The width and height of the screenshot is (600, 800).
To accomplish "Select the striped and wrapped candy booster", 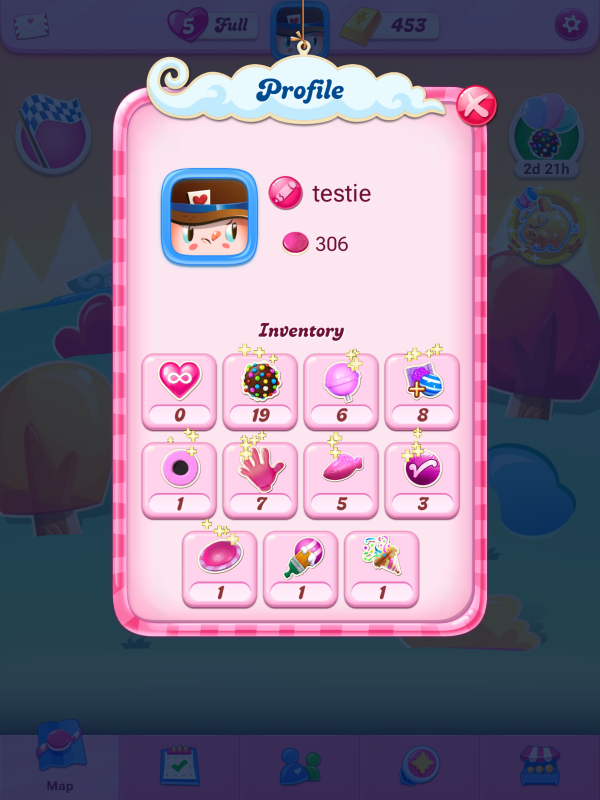I will [x=422, y=391].
